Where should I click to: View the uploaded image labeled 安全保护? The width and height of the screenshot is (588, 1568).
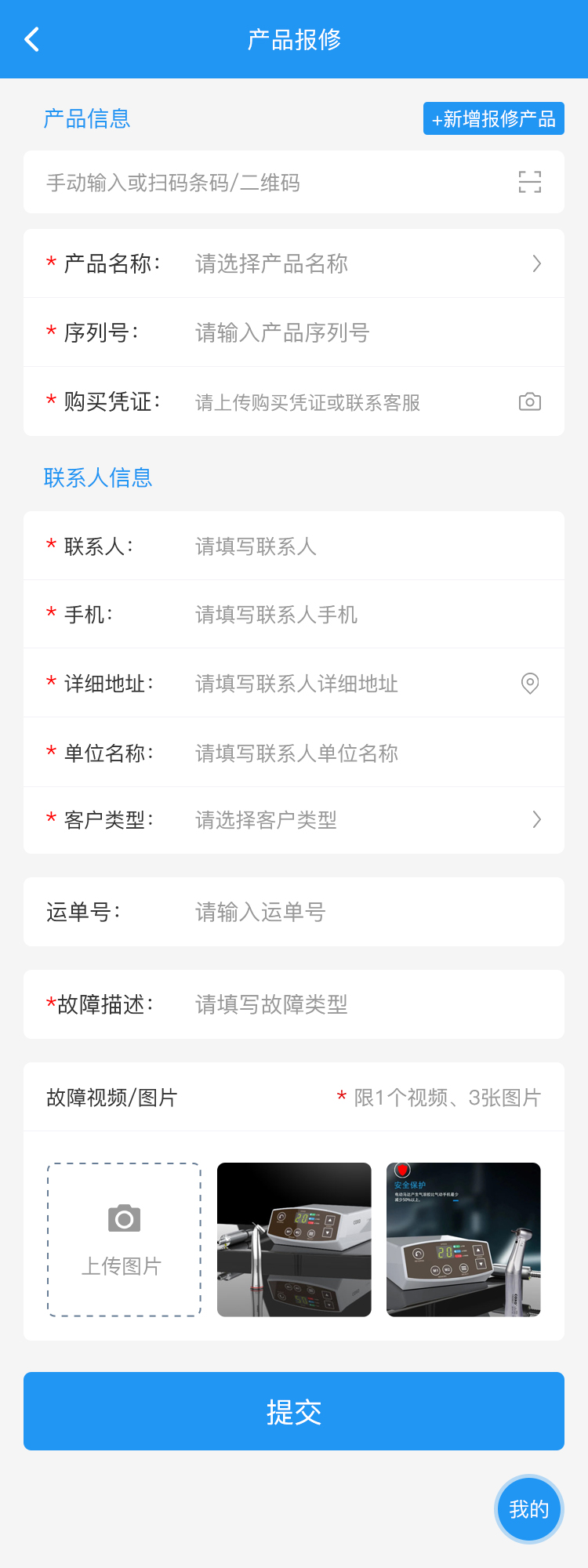point(463,1240)
